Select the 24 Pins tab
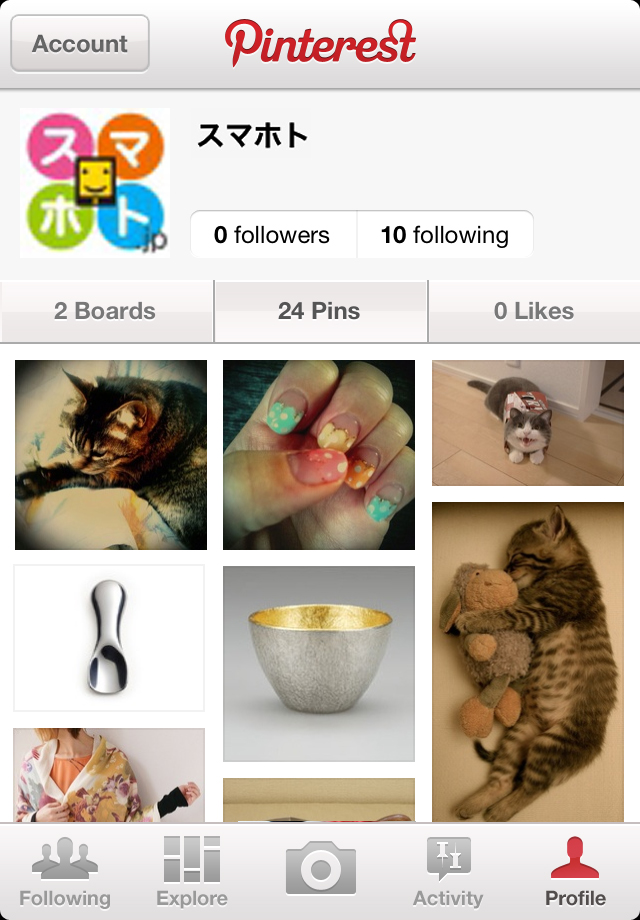The image size is (640, 920). point(319,311)
